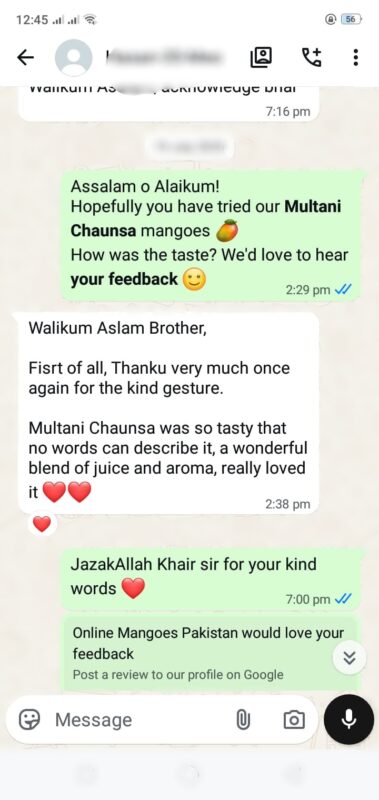Open the three-dot overflow menu
379x800 pixels.
click(x=356, y=57)
